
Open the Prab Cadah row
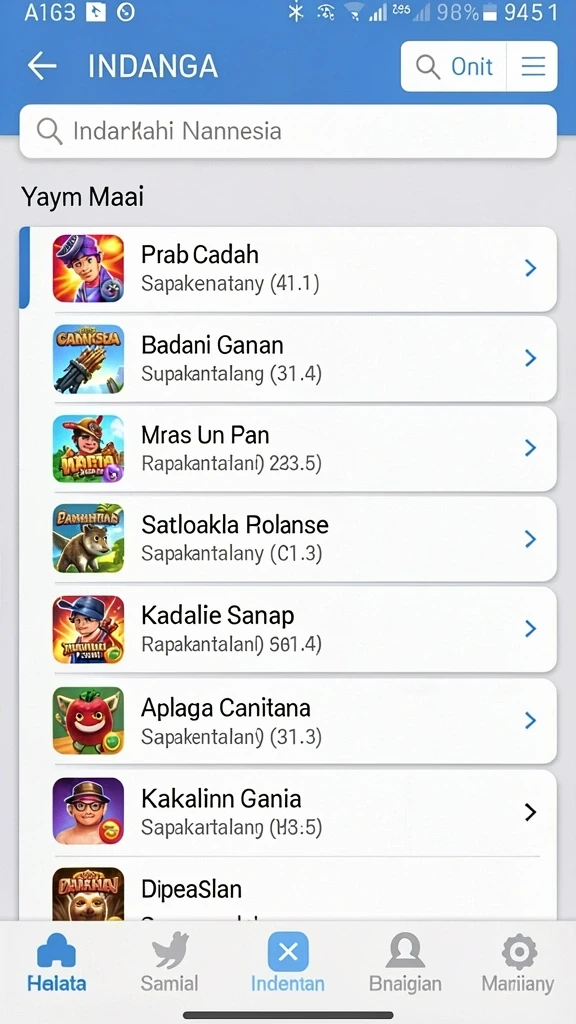tap(288, 268)
